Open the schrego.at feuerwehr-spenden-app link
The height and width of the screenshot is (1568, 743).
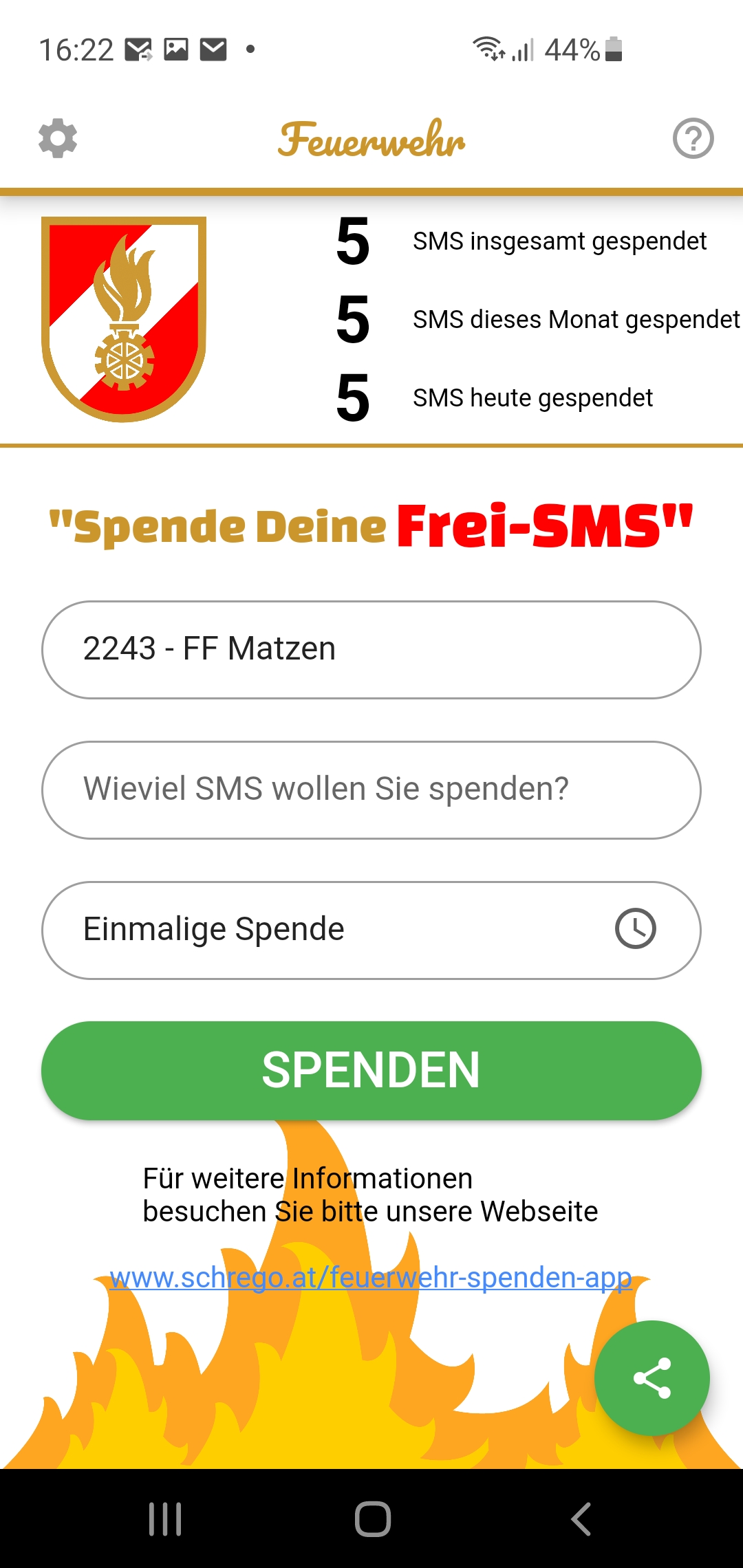(371, 1278)
